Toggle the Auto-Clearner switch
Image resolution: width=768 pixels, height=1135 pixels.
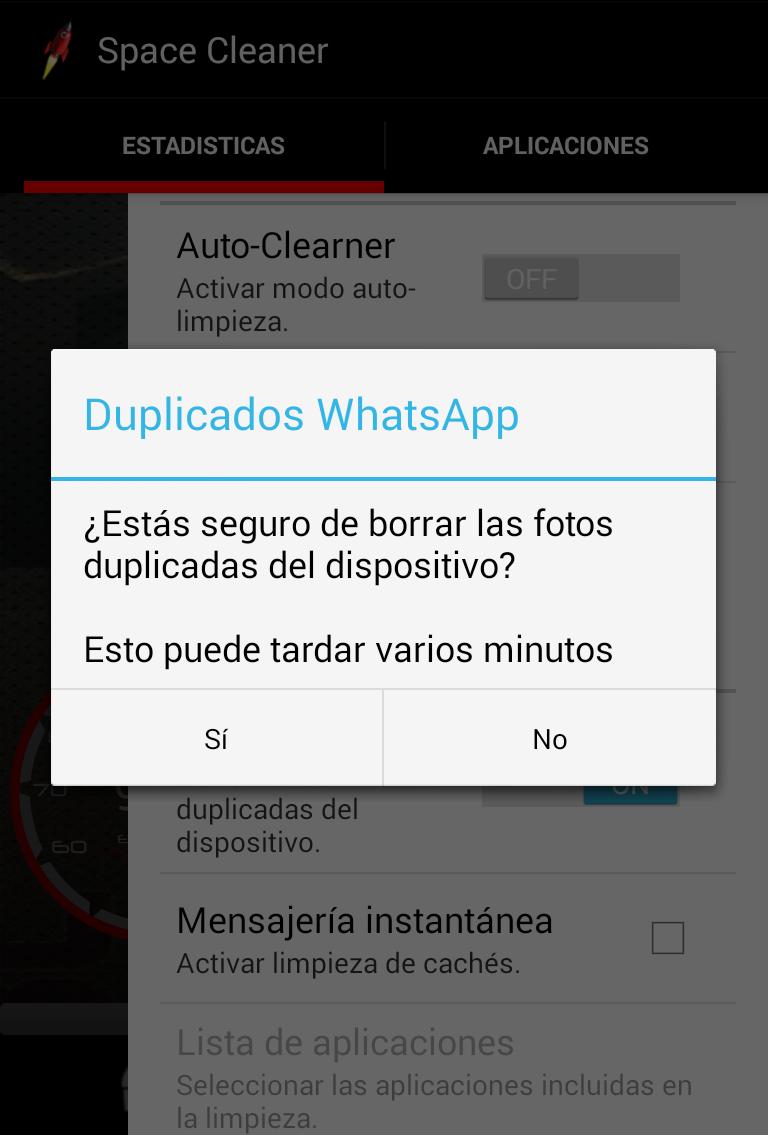pos(580,278)
